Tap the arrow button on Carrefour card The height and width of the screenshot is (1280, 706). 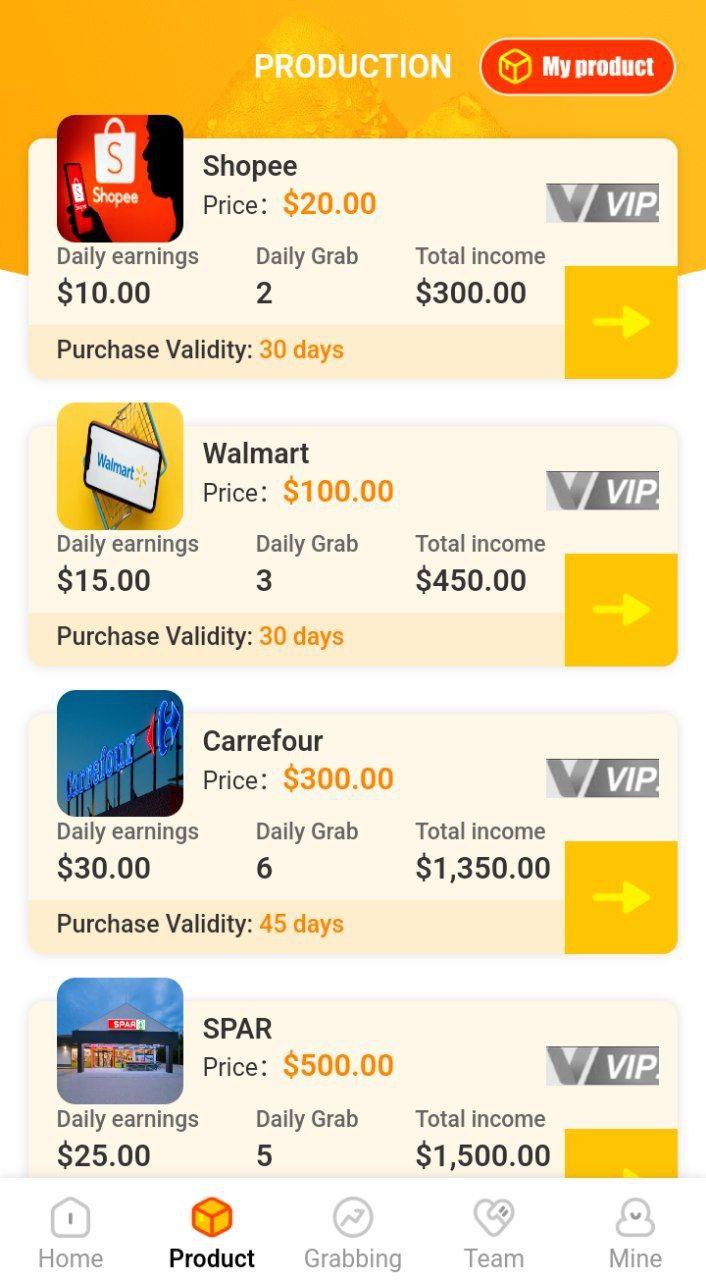pos(621,897)
